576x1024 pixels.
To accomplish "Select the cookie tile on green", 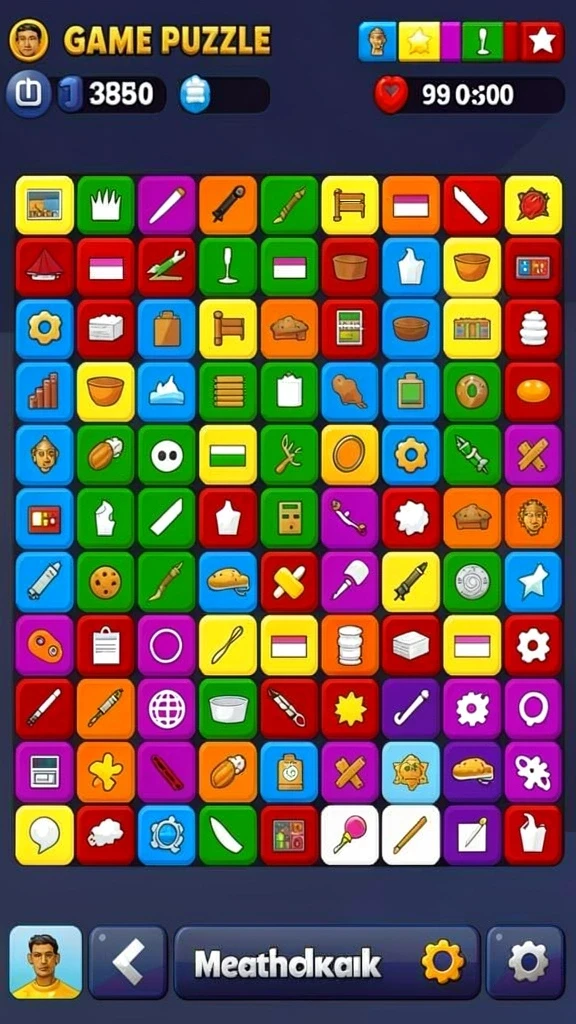I will tap(106, 582).
